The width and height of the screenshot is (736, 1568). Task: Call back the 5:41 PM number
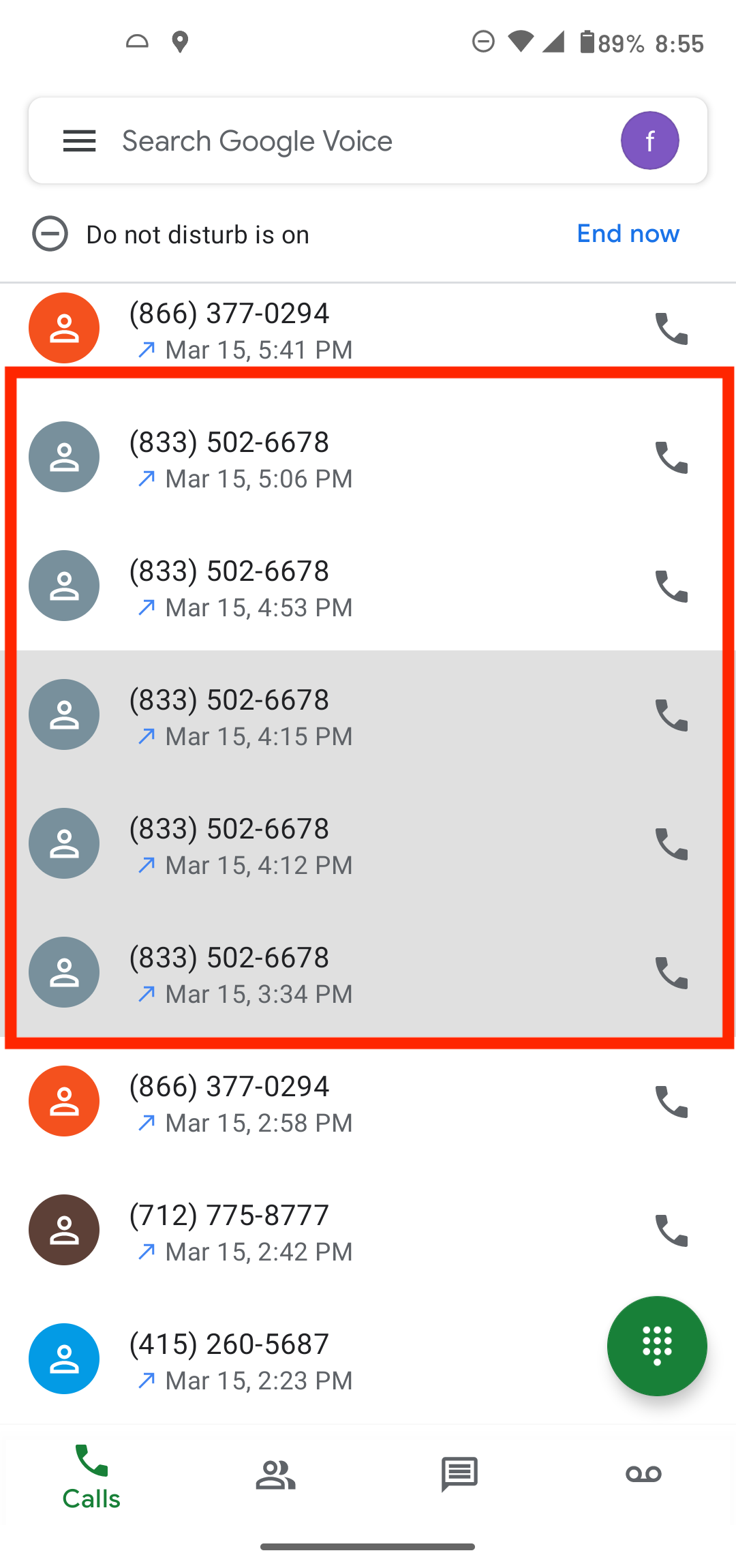[x=671, y=329]
